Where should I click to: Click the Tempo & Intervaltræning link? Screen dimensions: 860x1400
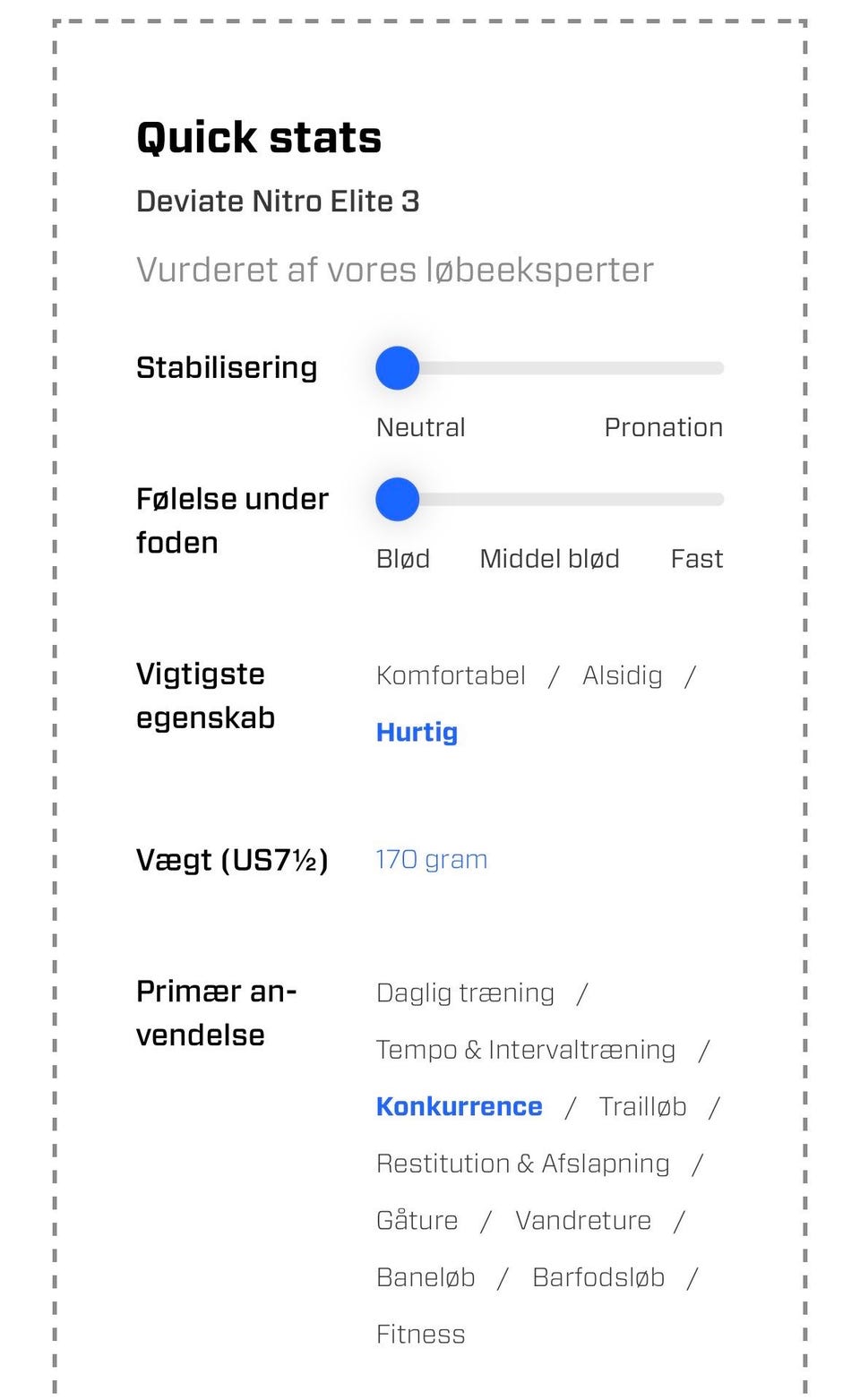tap(525, 1050)
